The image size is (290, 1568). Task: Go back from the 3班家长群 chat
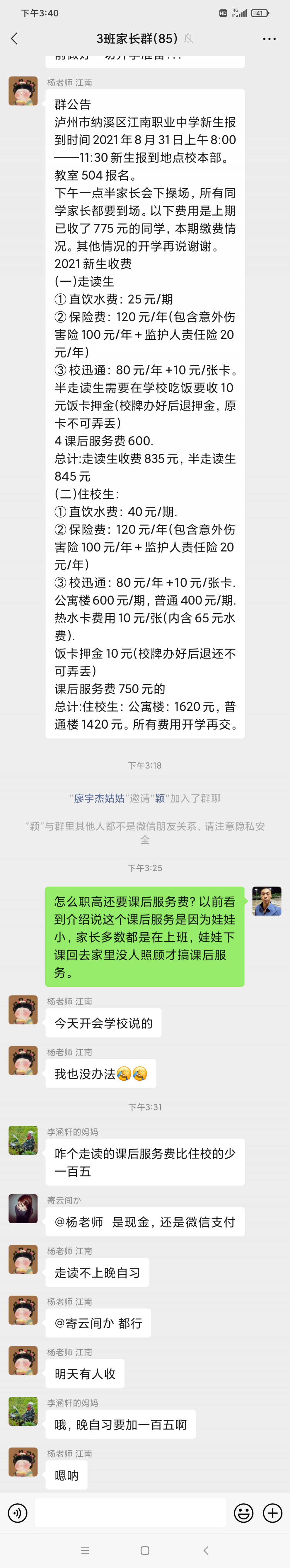pos(14,38)
